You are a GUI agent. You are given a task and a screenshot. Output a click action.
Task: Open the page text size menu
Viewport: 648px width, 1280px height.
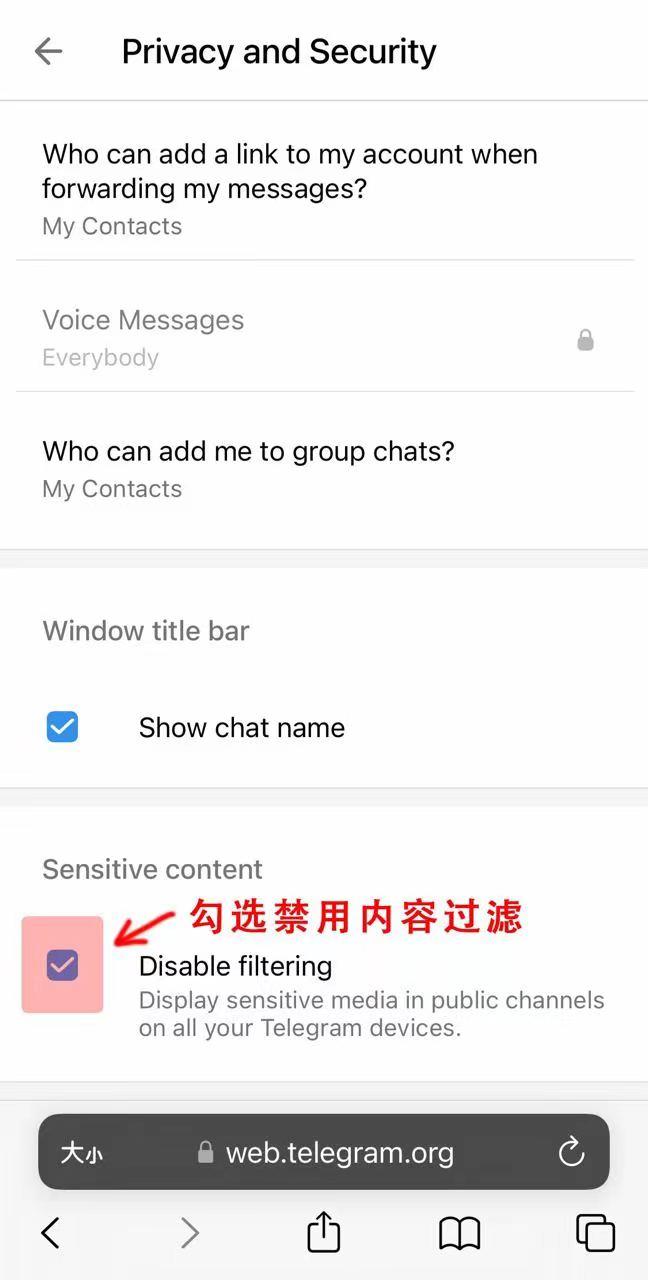[81, 1153]
